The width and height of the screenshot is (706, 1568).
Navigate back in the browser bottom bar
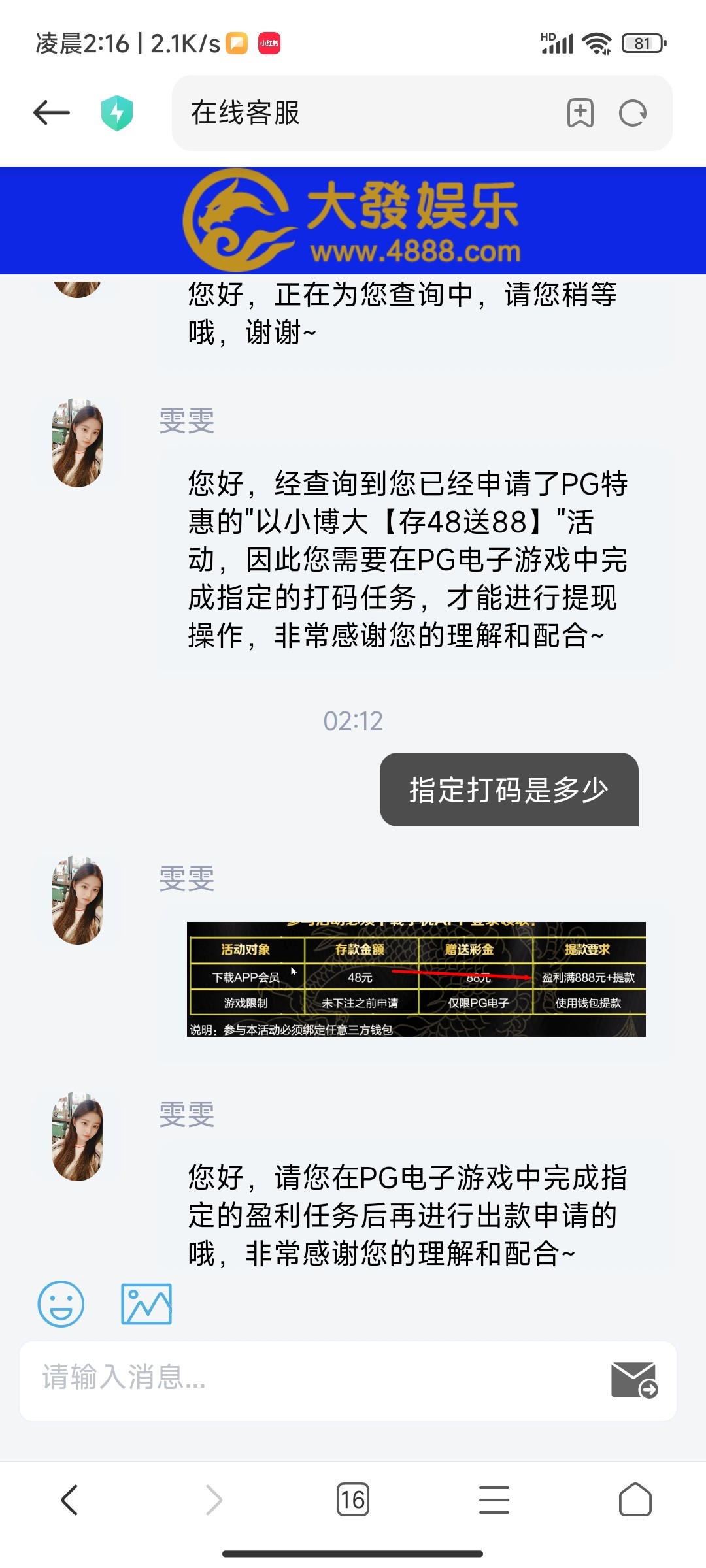pyautogui.click(x=70, y=1499)
